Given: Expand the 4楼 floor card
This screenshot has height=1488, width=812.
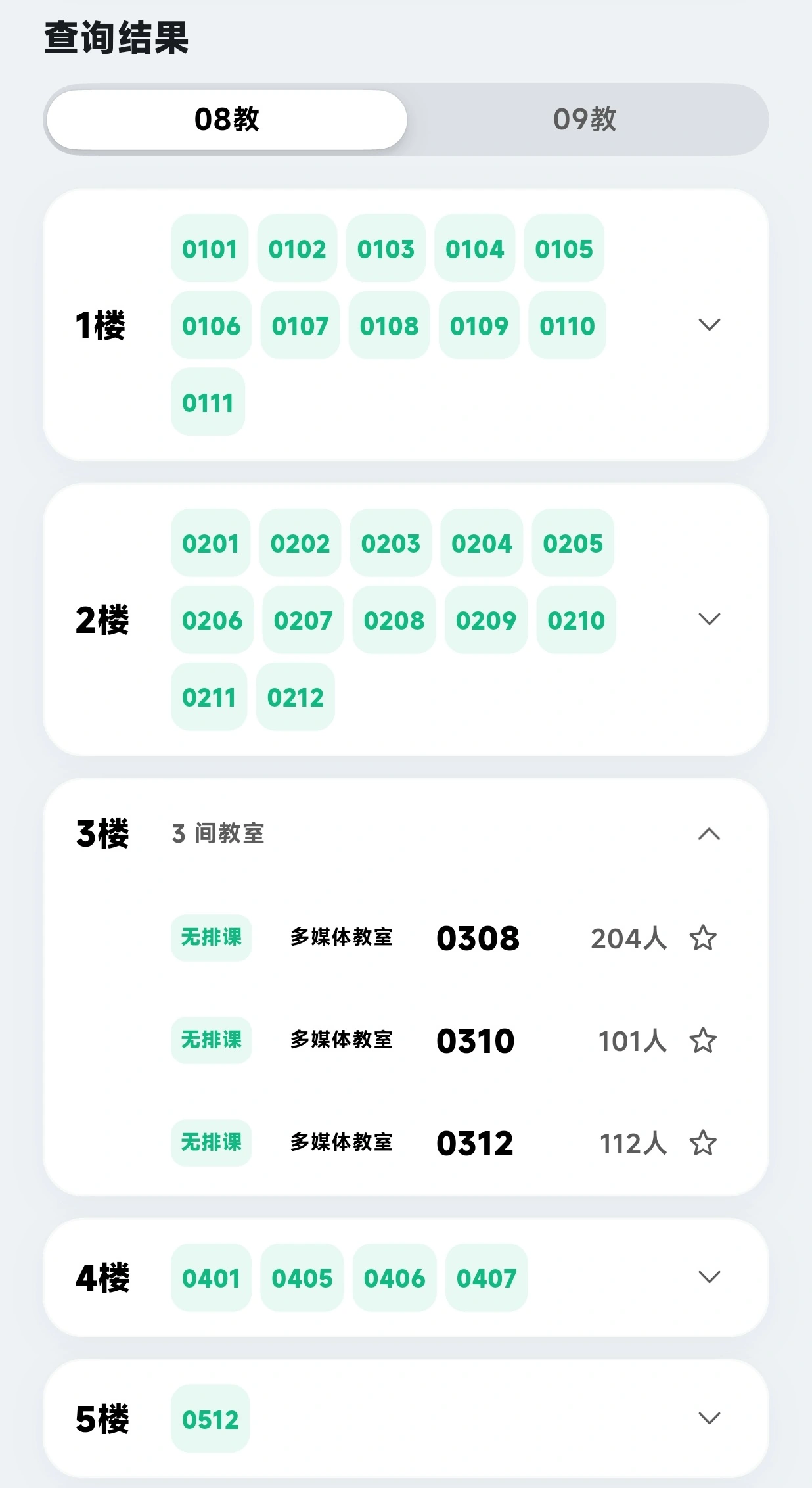Looking at the screenshot, I should tap(709, 1277).
